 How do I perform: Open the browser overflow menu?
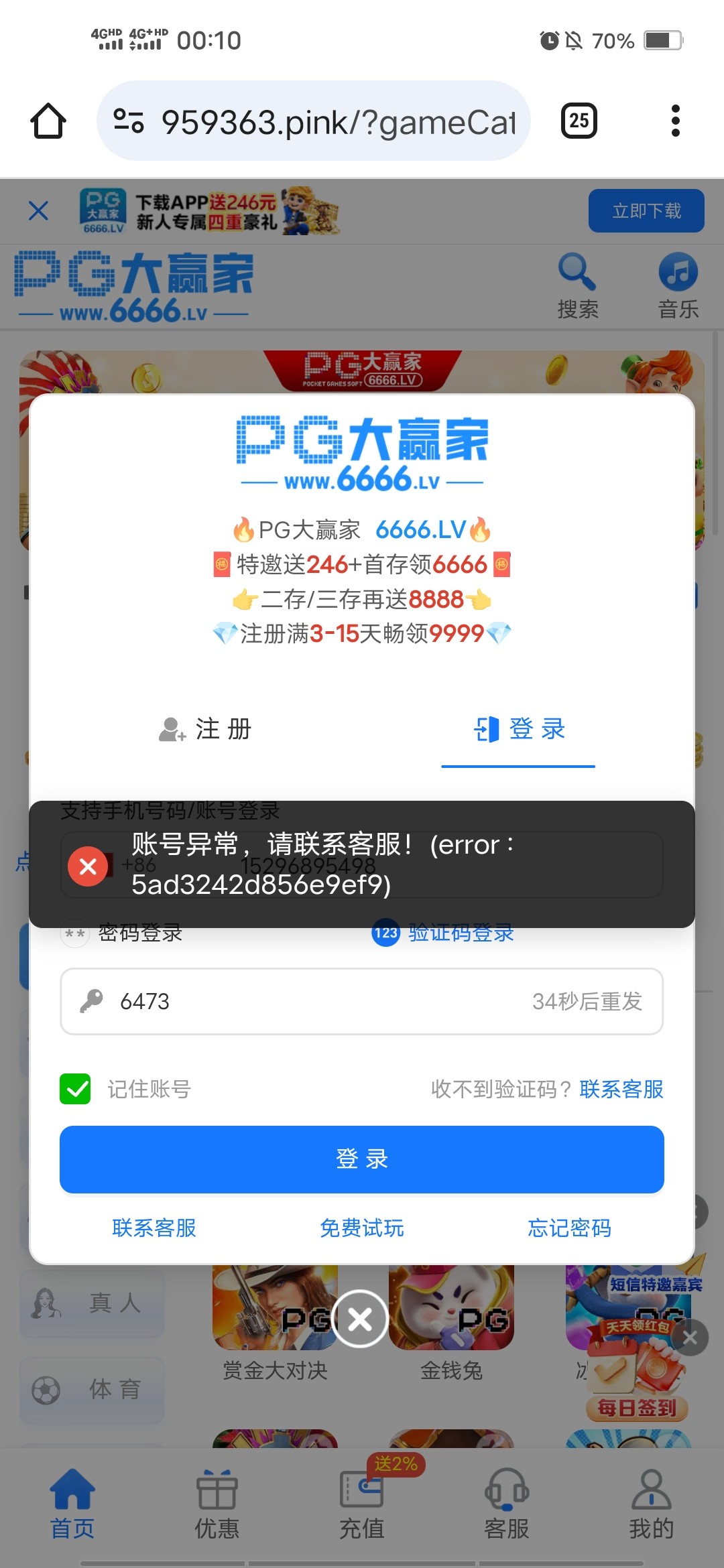point(675,121)
